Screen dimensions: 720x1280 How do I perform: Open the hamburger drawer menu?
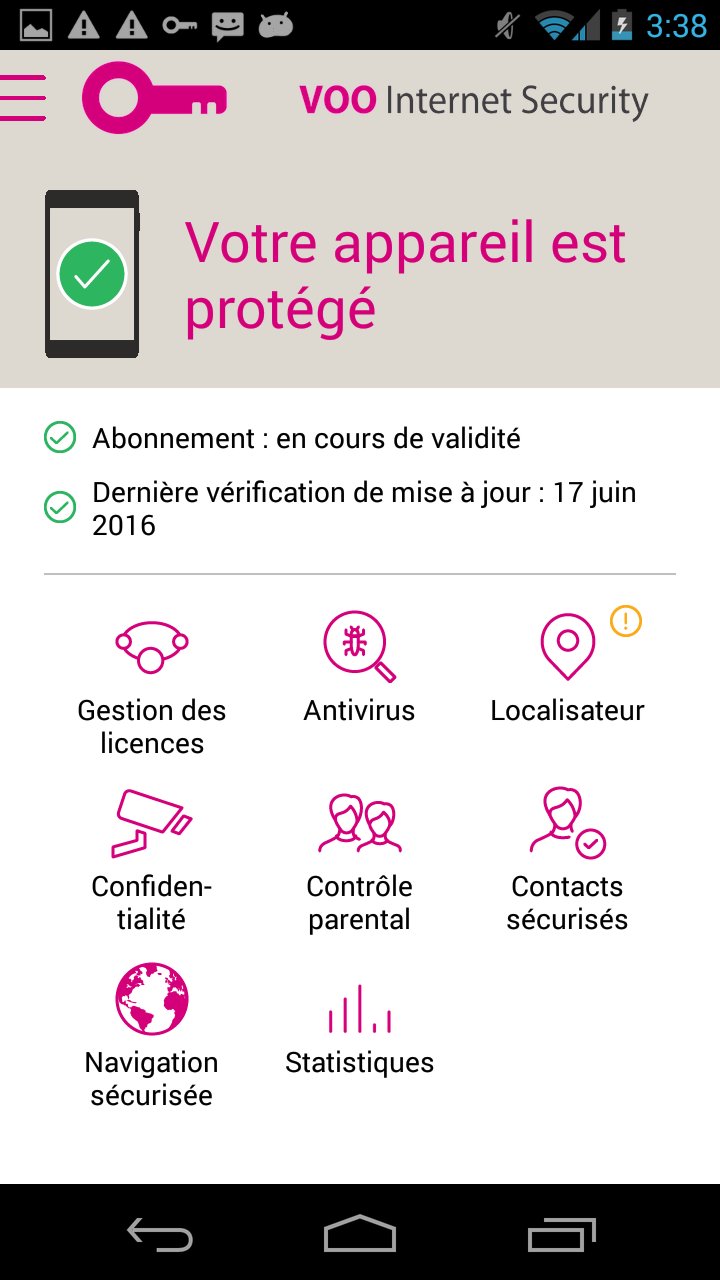pyautogui.click(x=24, y=98)
